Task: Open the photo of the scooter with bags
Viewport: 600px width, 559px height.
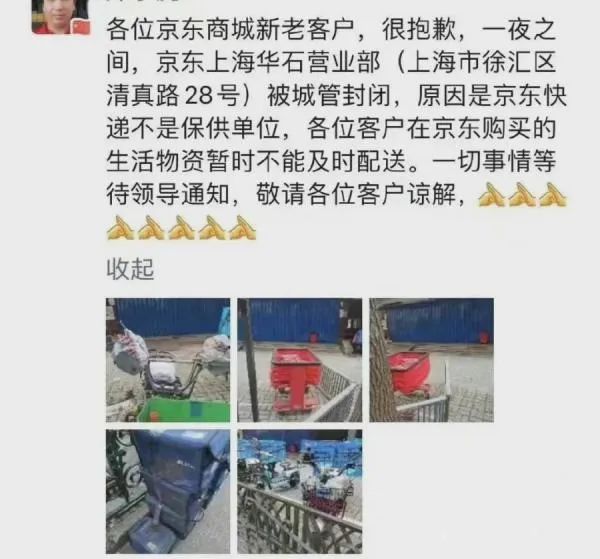Action: [x=168, y=360]
